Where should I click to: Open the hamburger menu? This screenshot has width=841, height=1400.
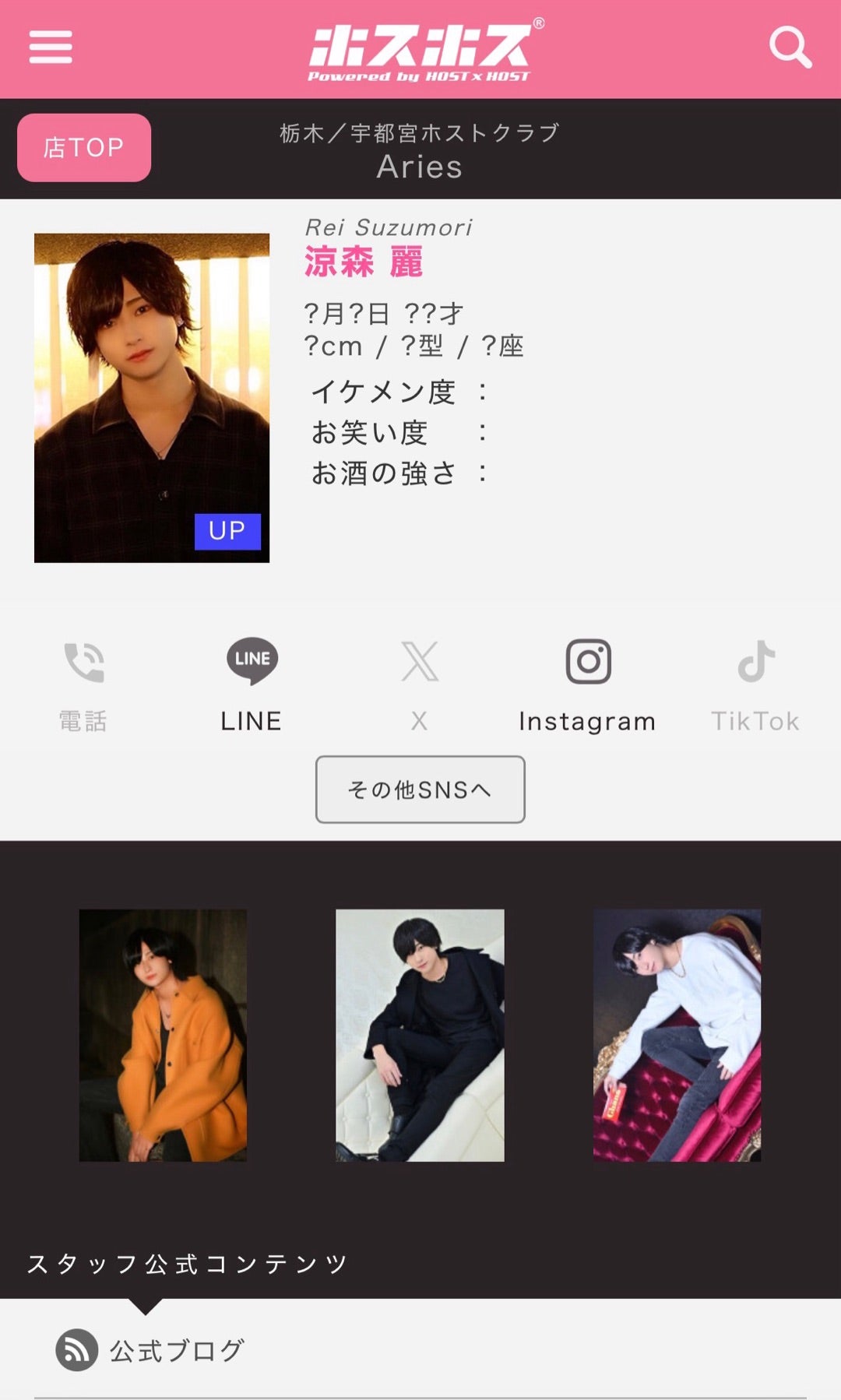(x=51, y=47)
